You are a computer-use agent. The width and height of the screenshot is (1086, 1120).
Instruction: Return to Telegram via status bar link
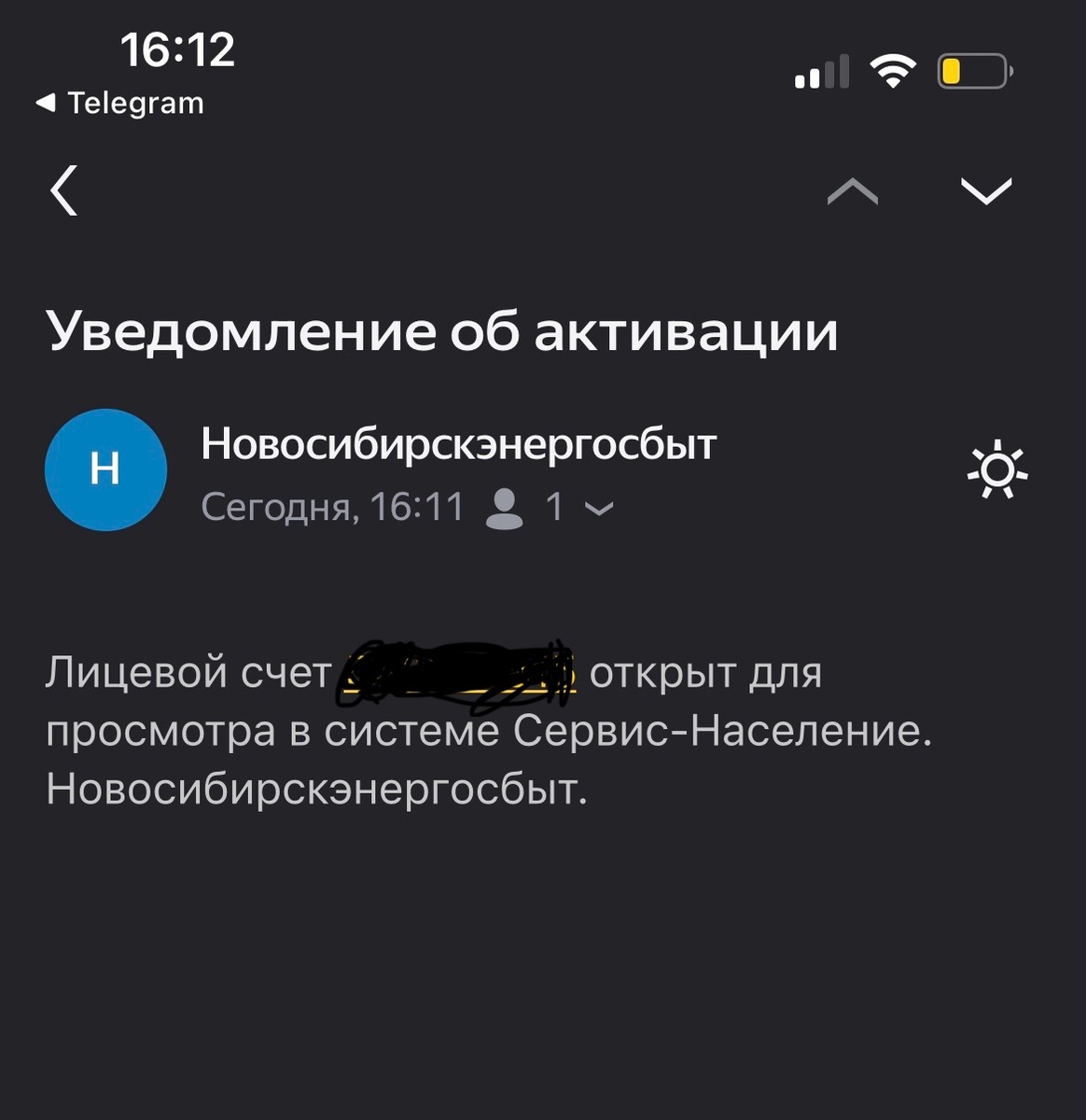[118, 103]
